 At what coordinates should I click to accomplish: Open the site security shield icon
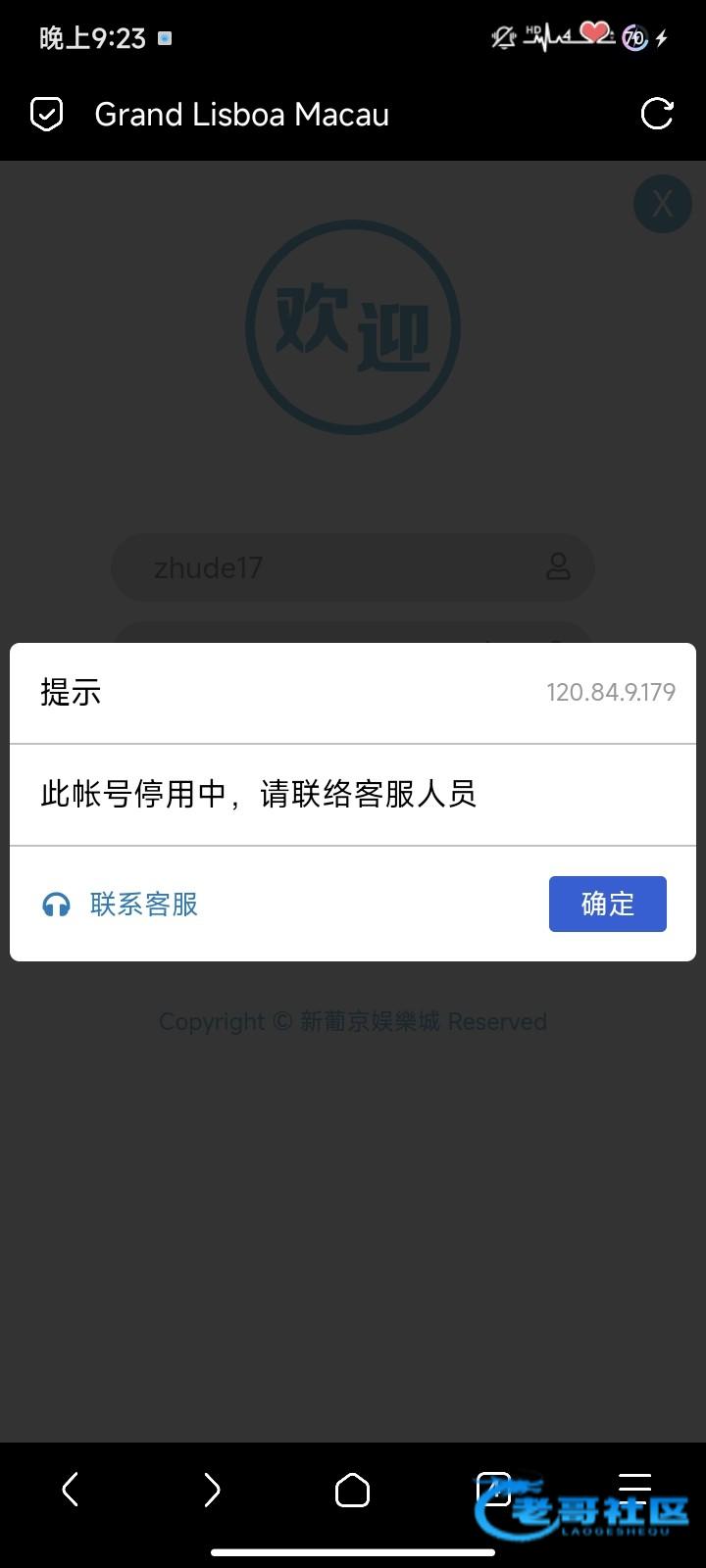click(46, 115)
